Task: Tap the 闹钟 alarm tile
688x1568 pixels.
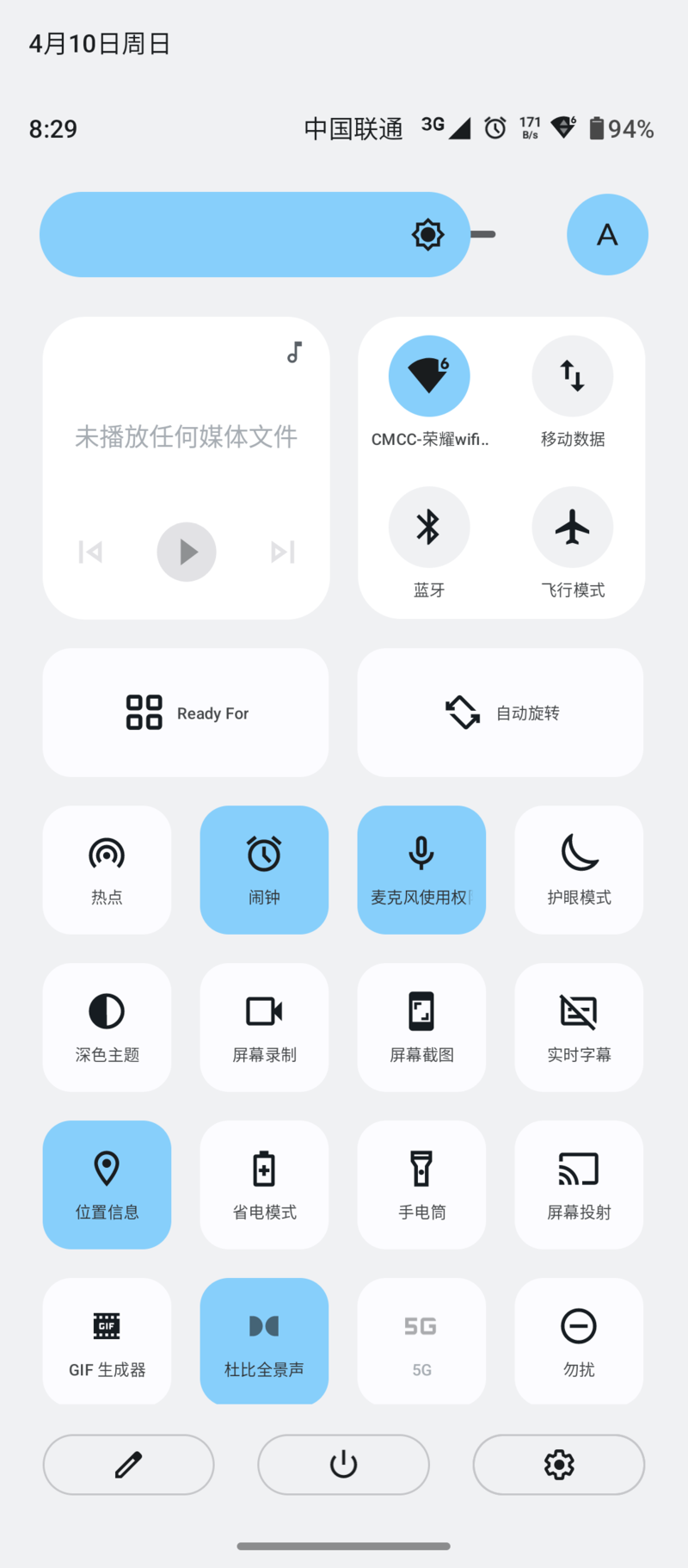Action: click(264, 870)
